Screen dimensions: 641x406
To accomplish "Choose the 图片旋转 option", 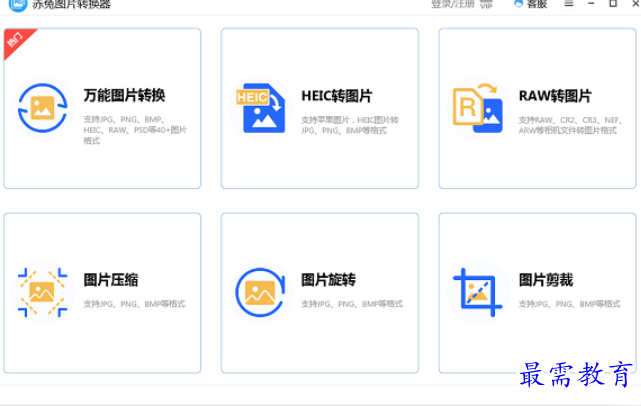I will (319, 291).
